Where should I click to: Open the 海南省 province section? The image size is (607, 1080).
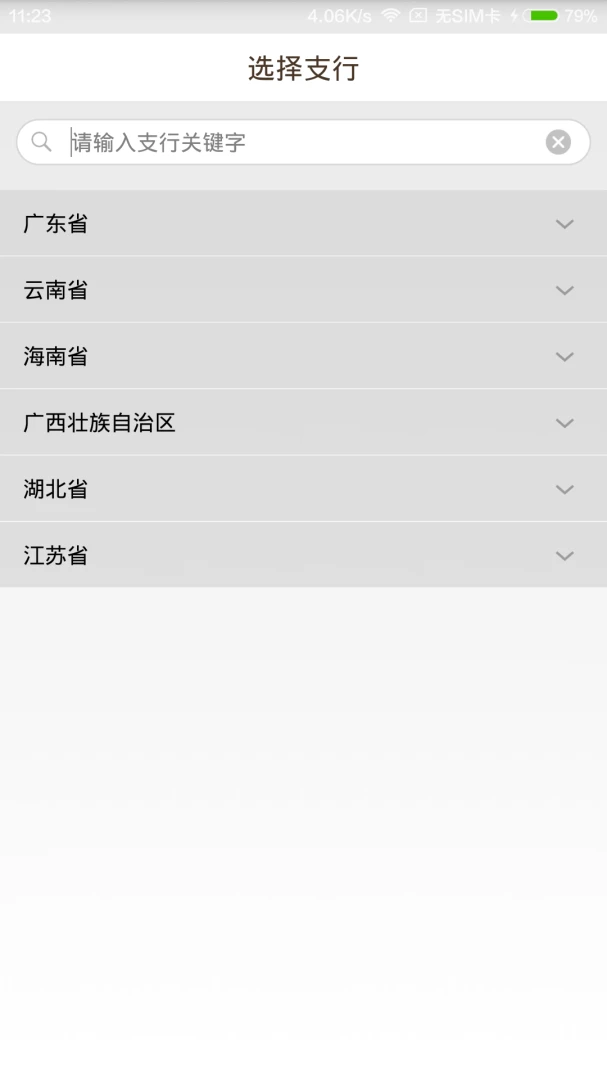[303, 356]
